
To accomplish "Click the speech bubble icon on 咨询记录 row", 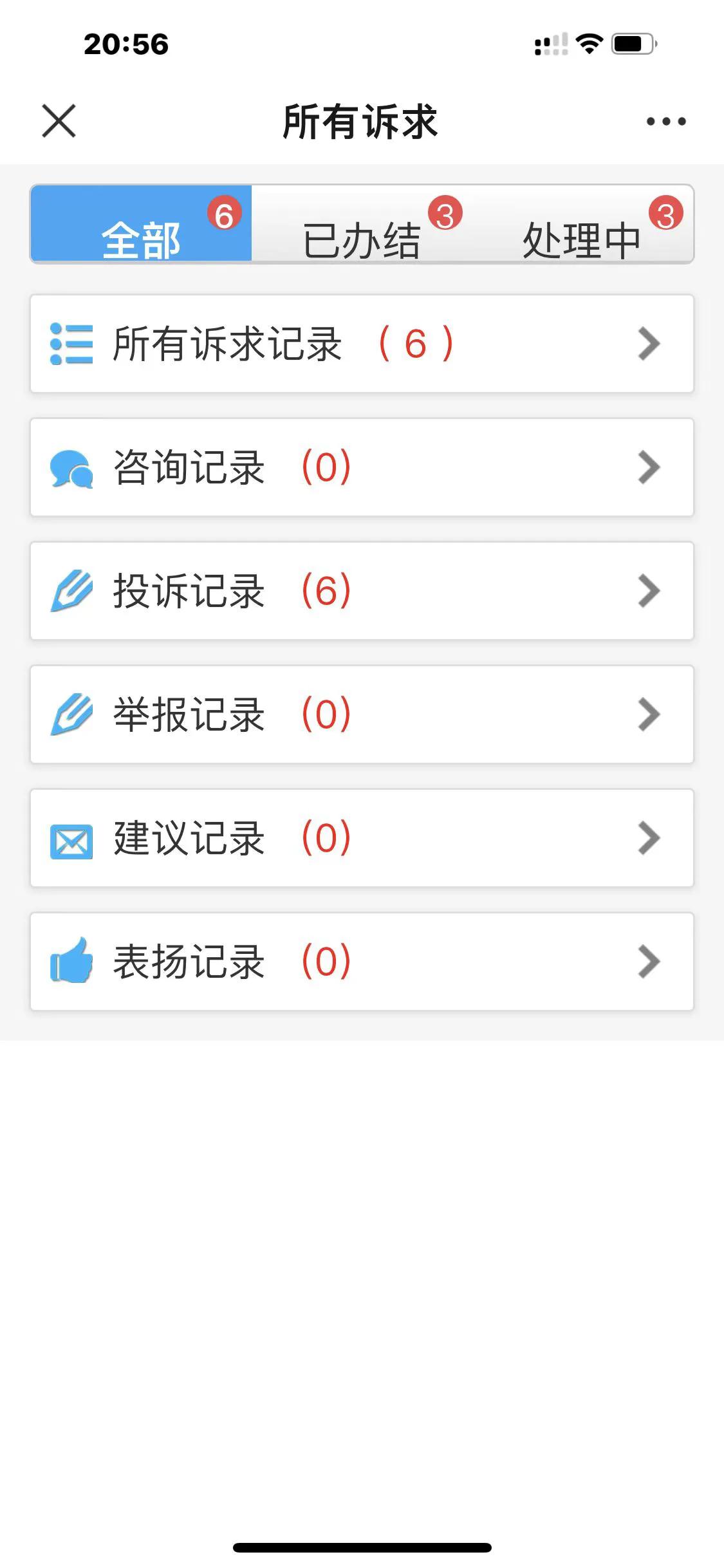I will point(72,468).
